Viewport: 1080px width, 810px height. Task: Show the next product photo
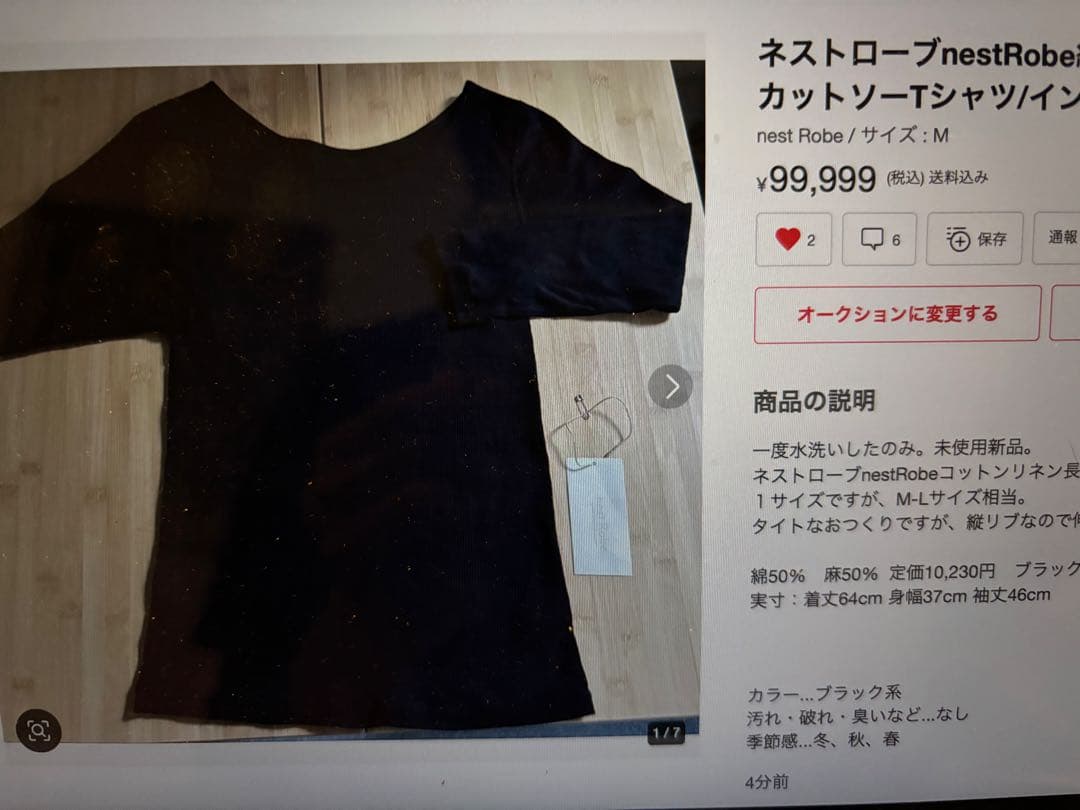pos(670,386)
